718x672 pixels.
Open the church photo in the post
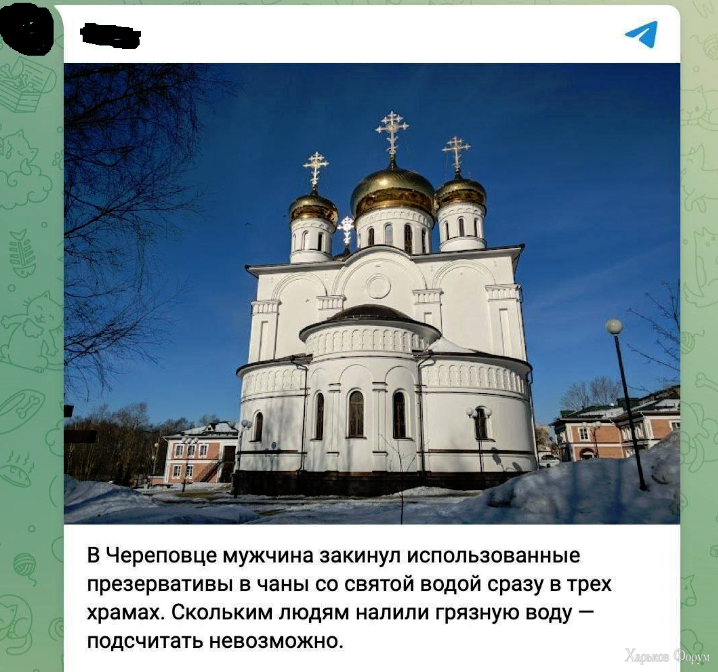point(372,293)
